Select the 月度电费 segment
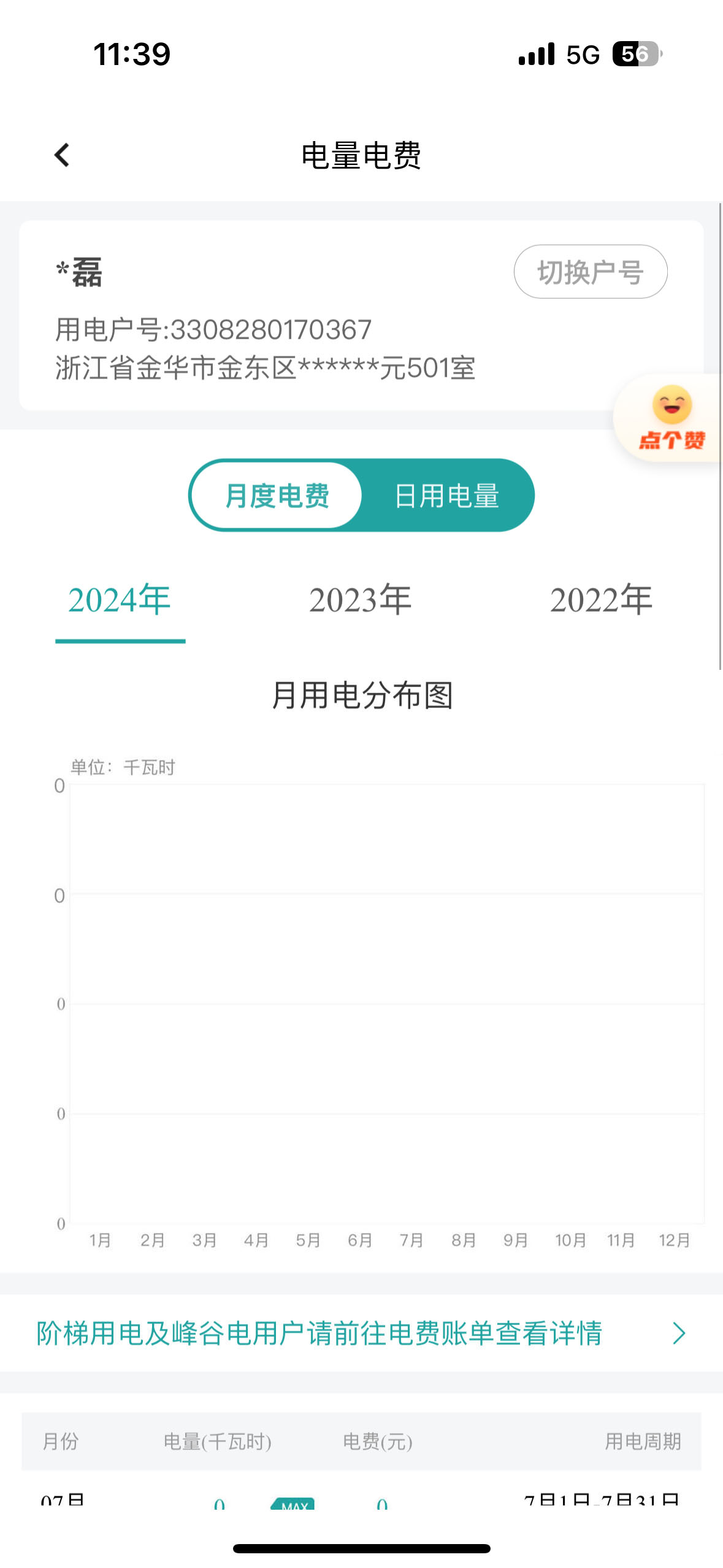Image resolution: width=723 pixels, height=1568 pixels. pos(277,496)
